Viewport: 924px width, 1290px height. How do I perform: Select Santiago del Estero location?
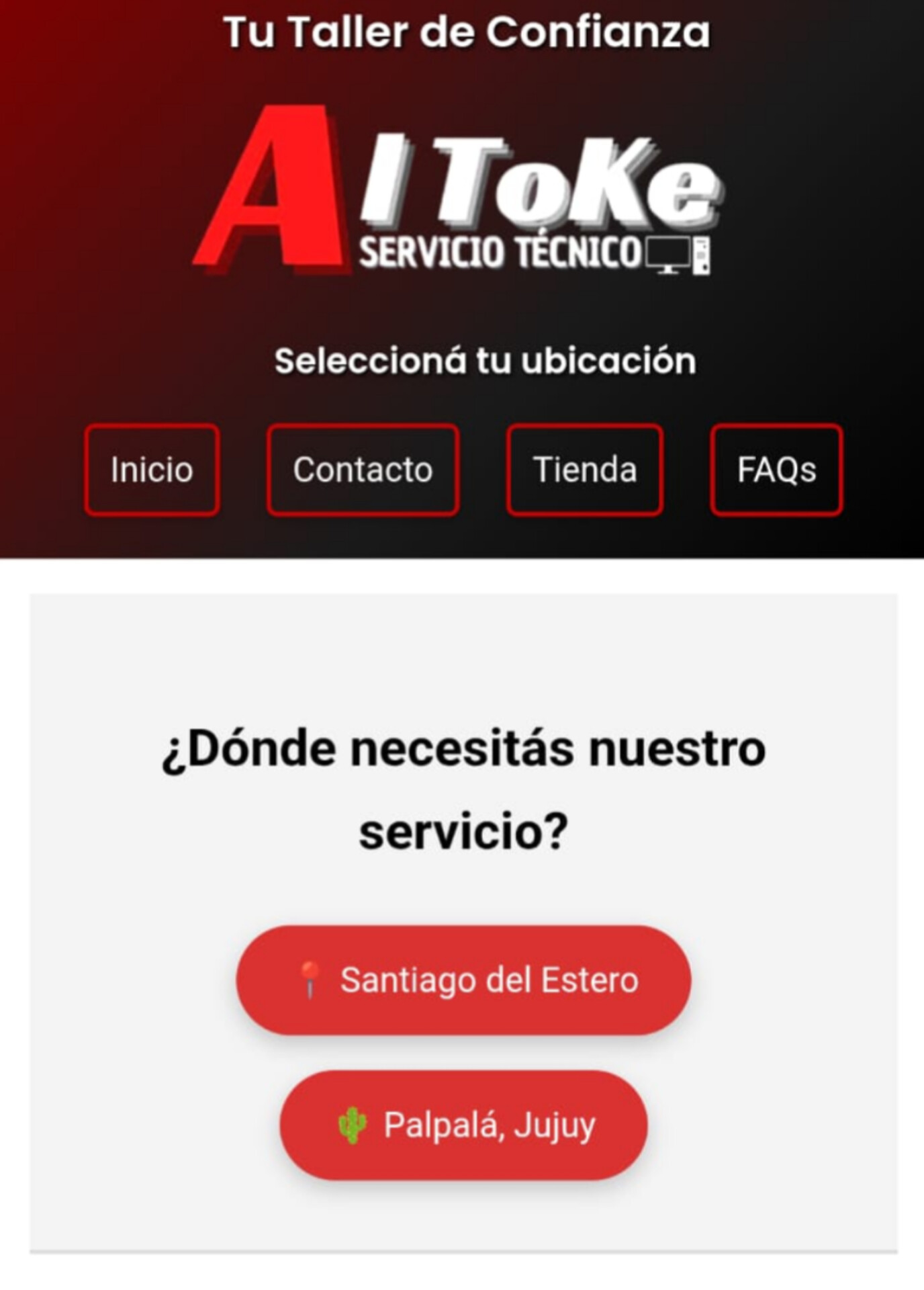tap(463, 980)
